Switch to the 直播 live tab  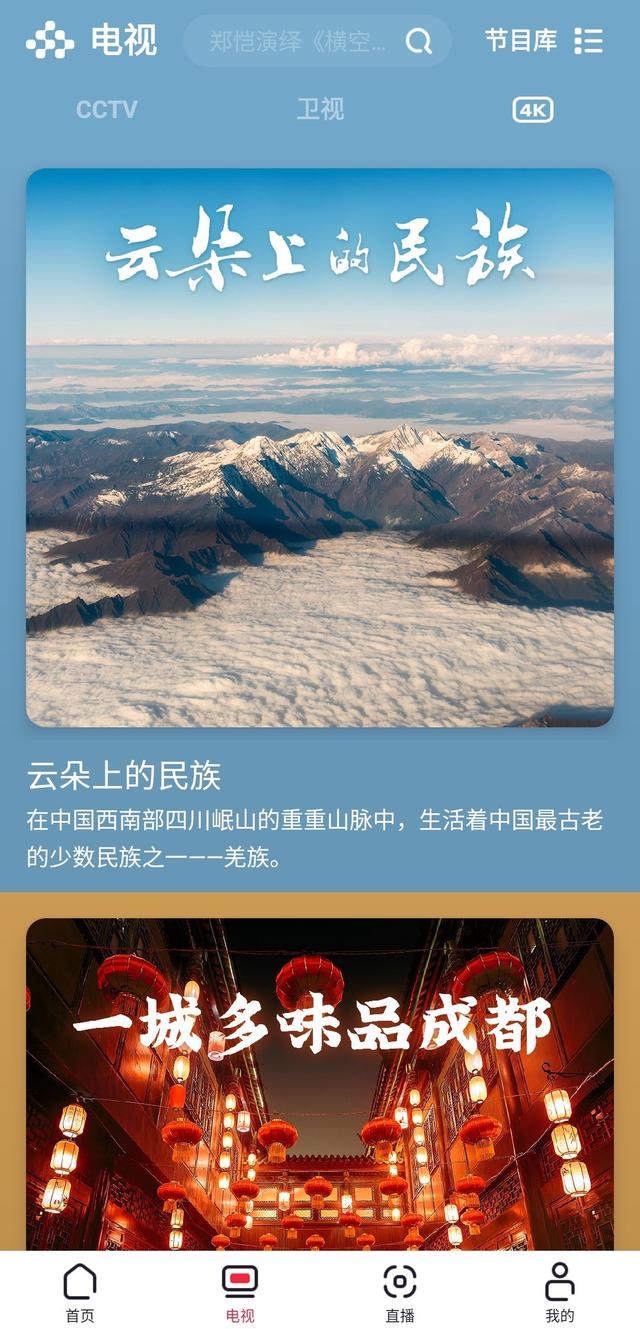(x=400, y=1292)
